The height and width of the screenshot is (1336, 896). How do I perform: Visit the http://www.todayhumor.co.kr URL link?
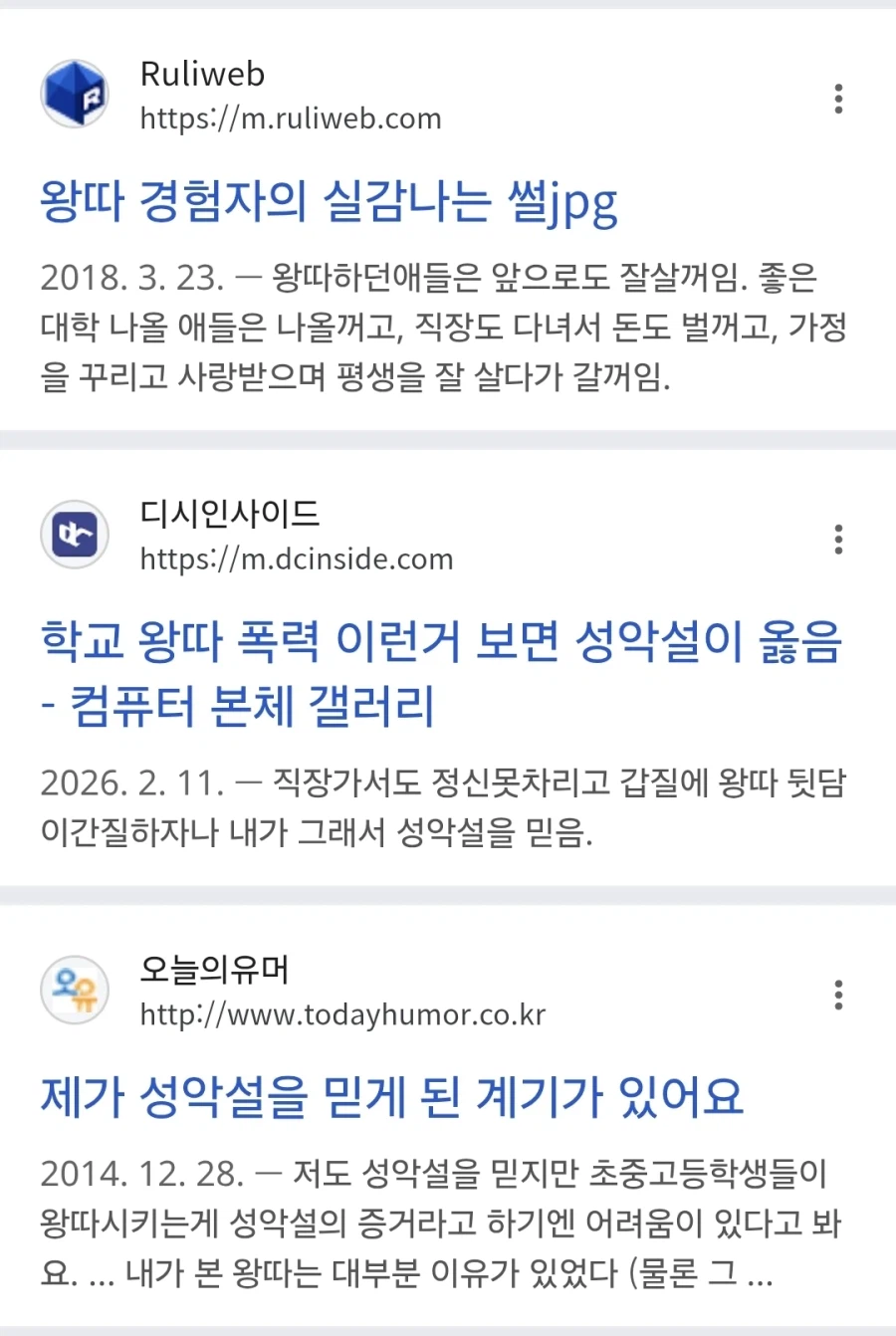(x=342, y=1014)
